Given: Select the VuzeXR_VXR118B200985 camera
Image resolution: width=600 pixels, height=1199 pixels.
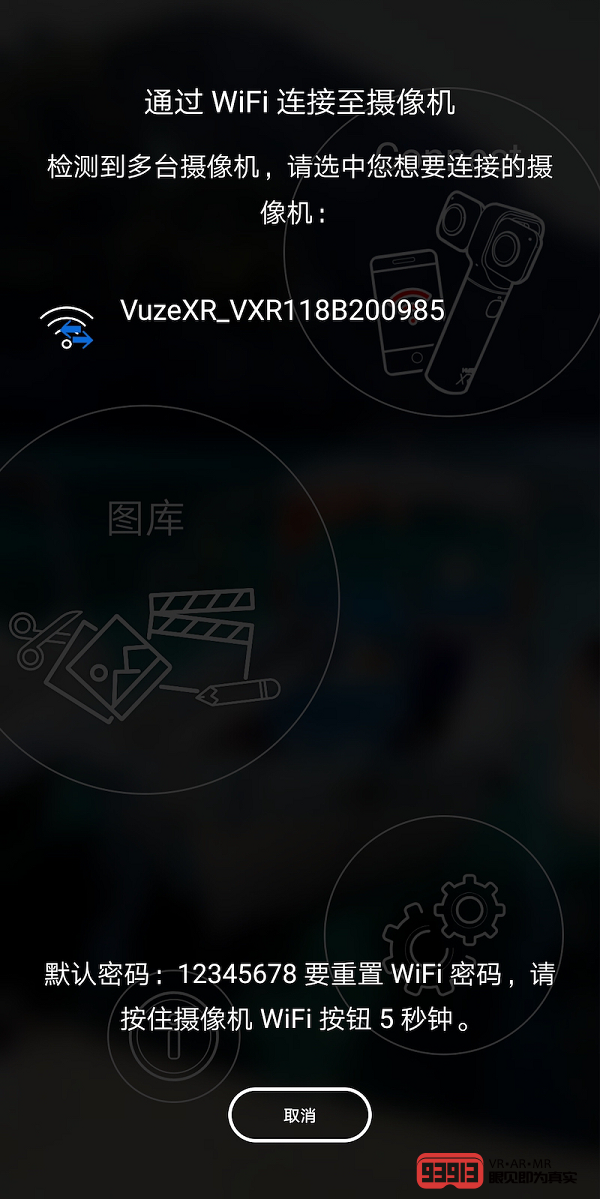Looking at the screenshot, I should (281, 311).
